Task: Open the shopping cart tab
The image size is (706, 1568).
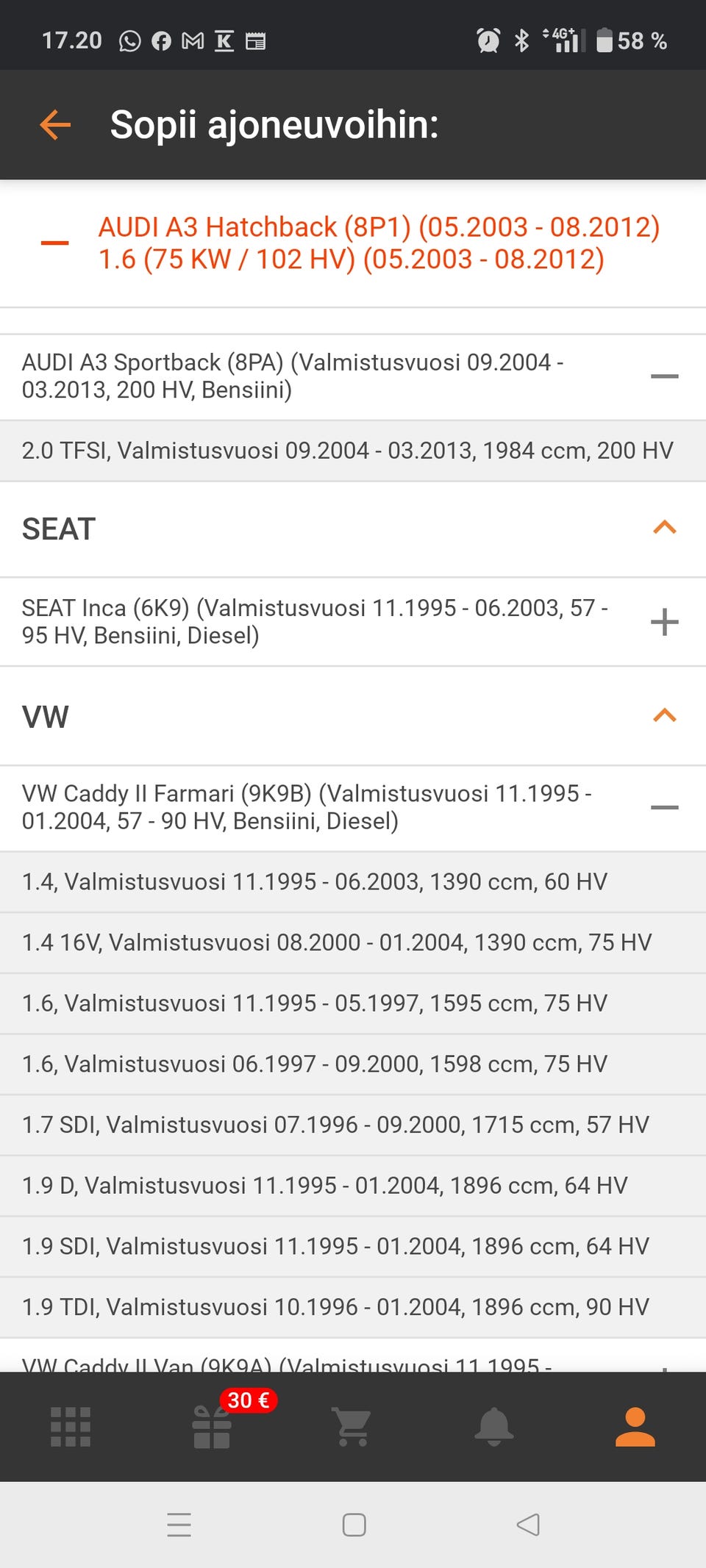Action: pyautogui.click(x=353, y=1427)
